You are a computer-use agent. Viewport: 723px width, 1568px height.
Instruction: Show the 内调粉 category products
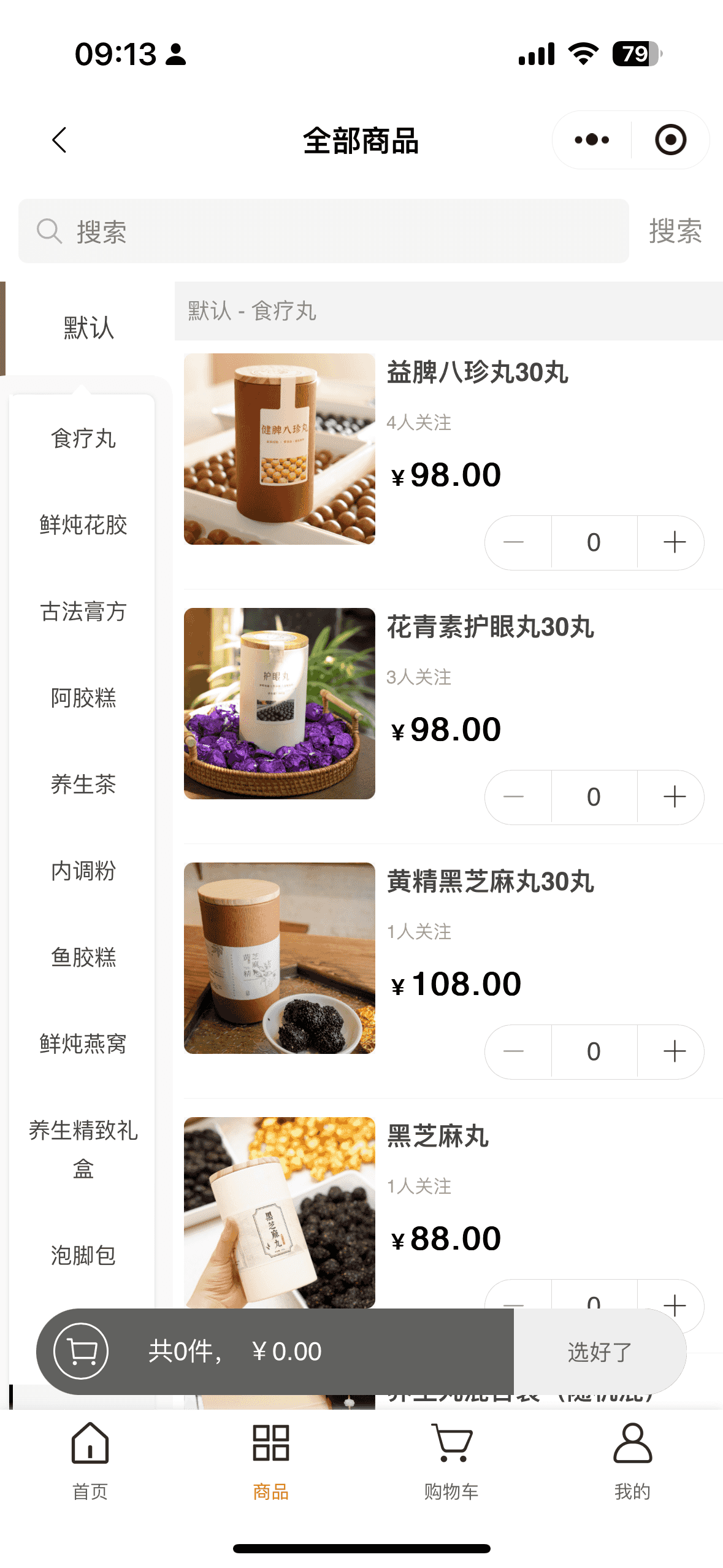pos(83,871)
